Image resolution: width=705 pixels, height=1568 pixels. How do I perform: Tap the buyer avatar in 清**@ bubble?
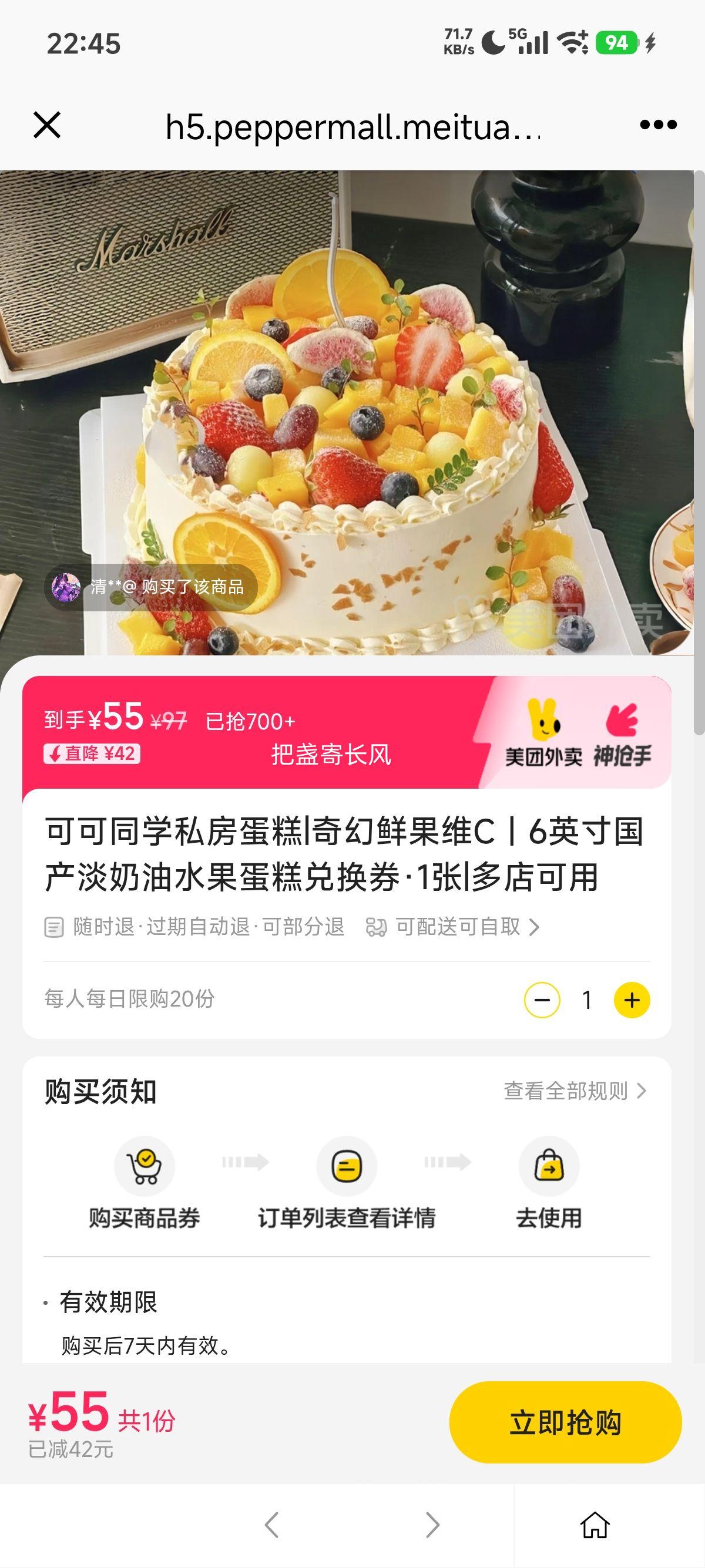tap(67, 587)
